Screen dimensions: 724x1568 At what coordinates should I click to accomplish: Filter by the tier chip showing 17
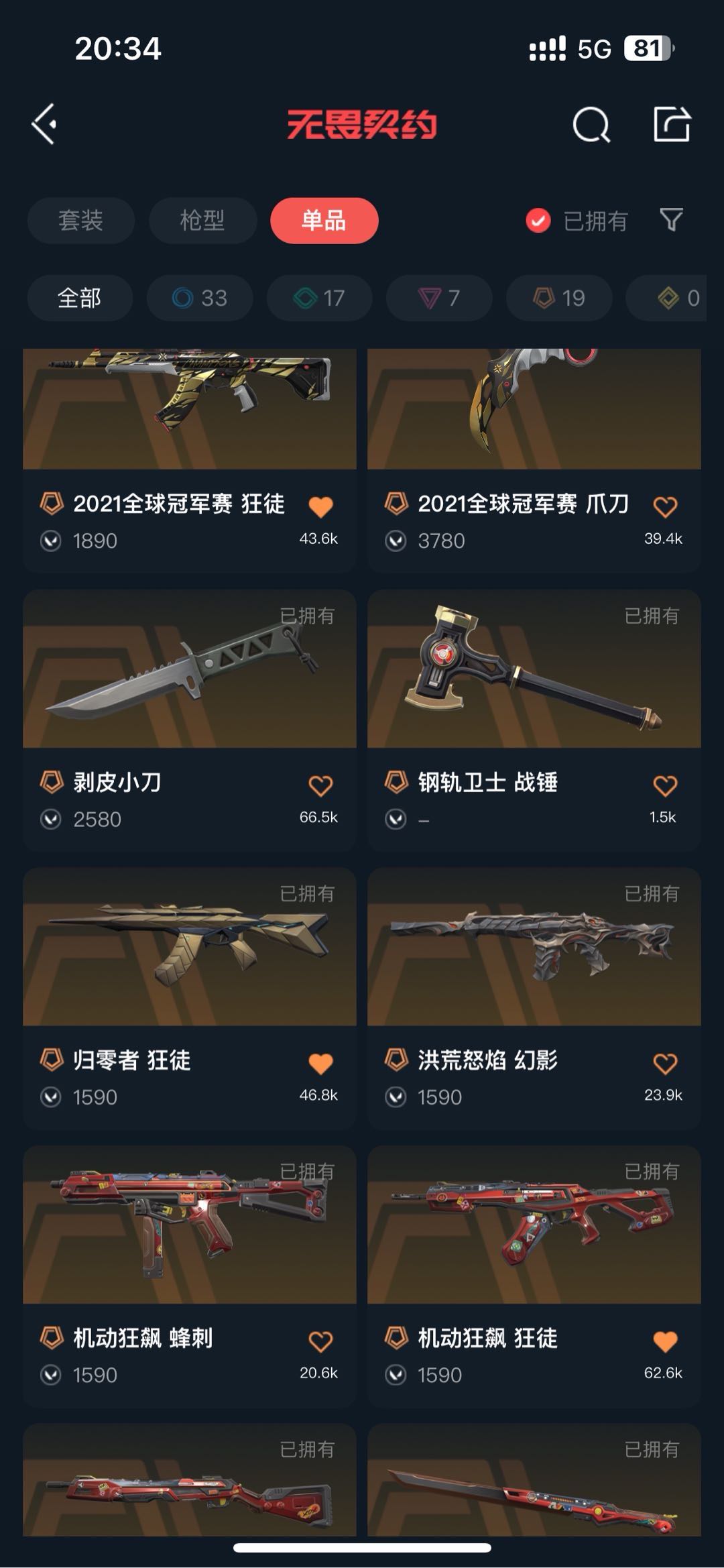320,298
